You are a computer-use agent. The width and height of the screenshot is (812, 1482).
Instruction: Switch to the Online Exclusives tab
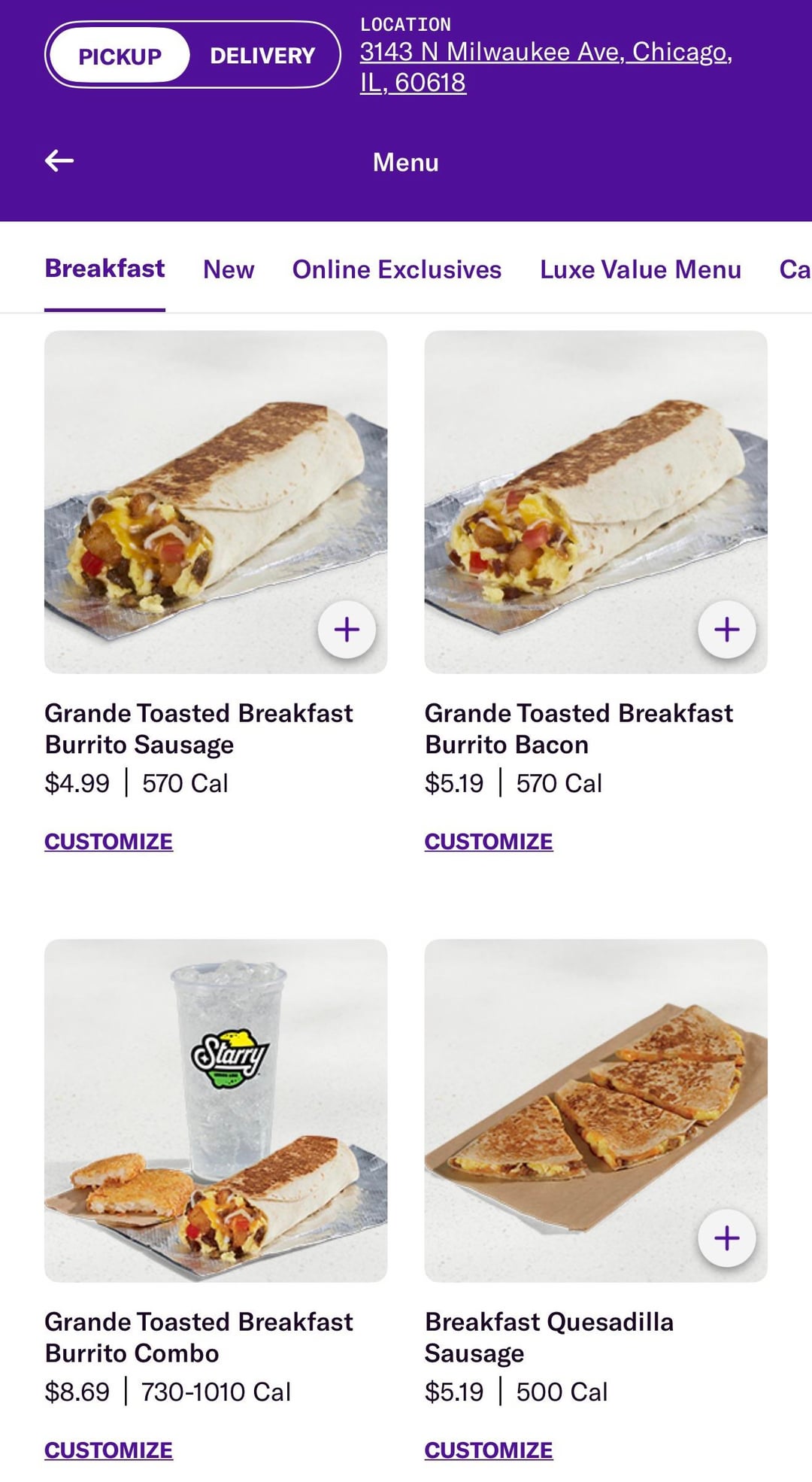point(396,269)
